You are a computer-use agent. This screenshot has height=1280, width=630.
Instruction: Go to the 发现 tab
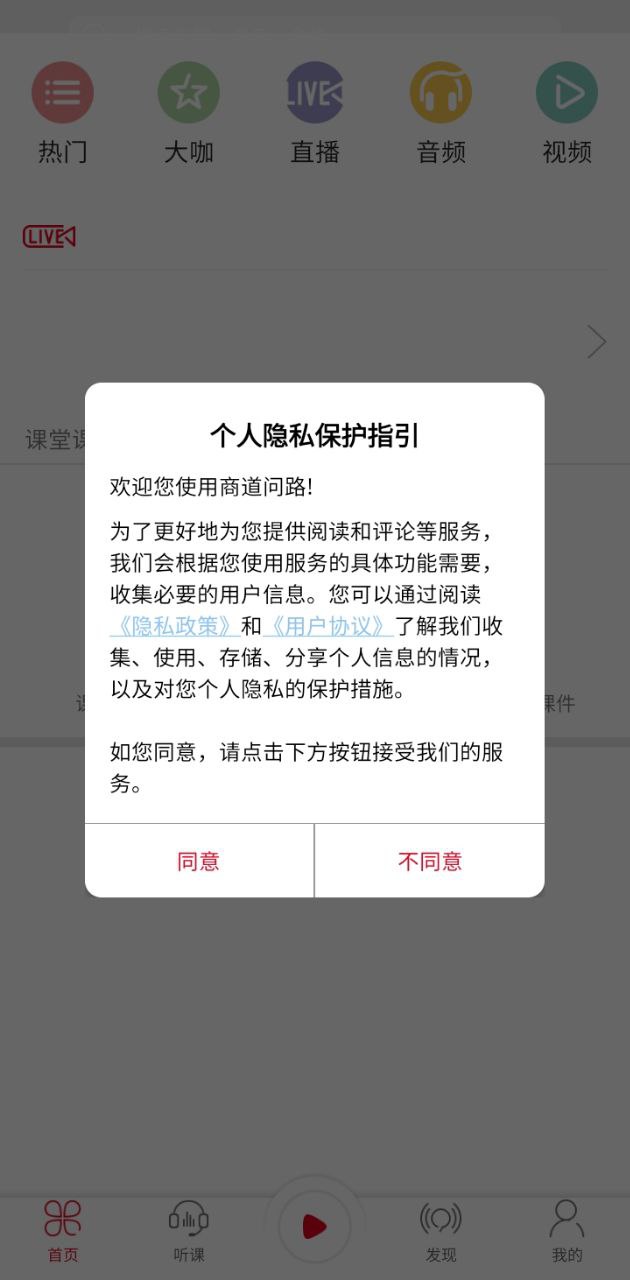click(x=441, y=1230)
